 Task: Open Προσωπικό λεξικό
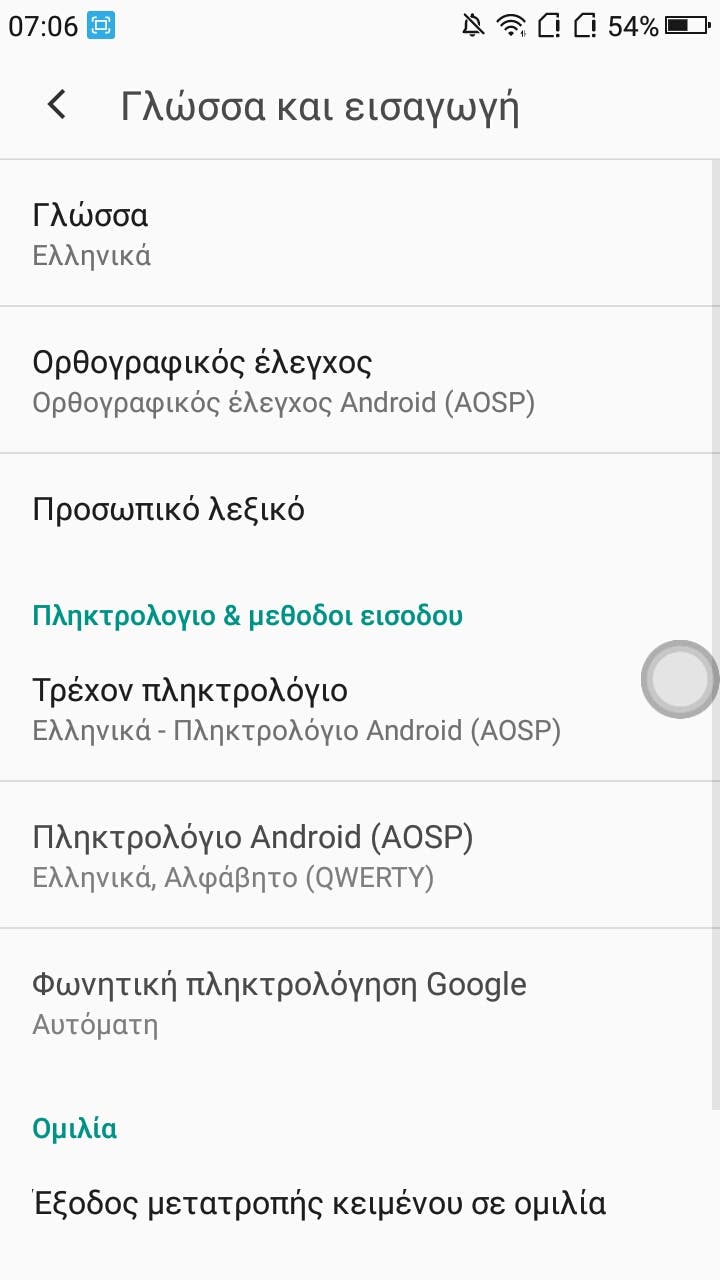point(360,509)
